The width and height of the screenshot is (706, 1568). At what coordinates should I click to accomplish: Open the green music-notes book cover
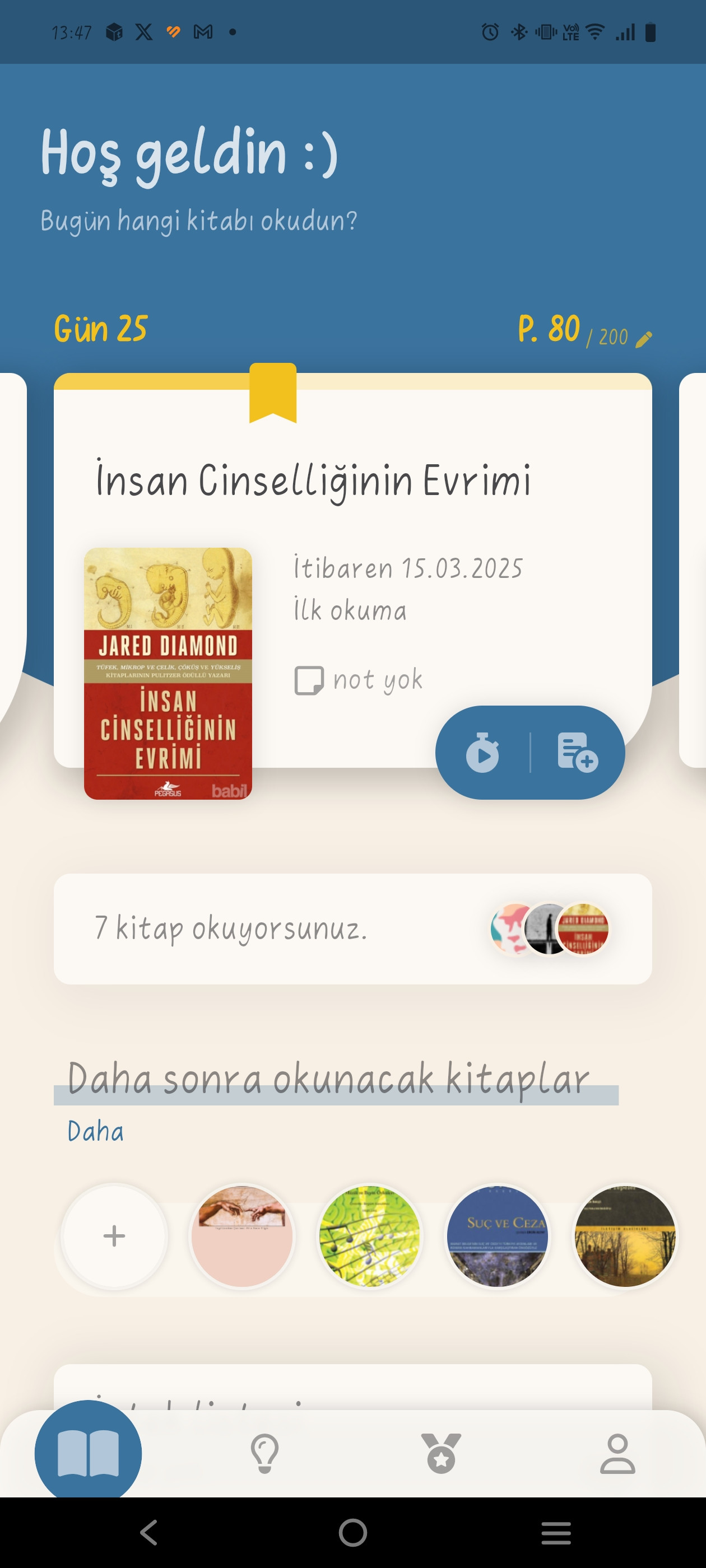coord(369,1236)
